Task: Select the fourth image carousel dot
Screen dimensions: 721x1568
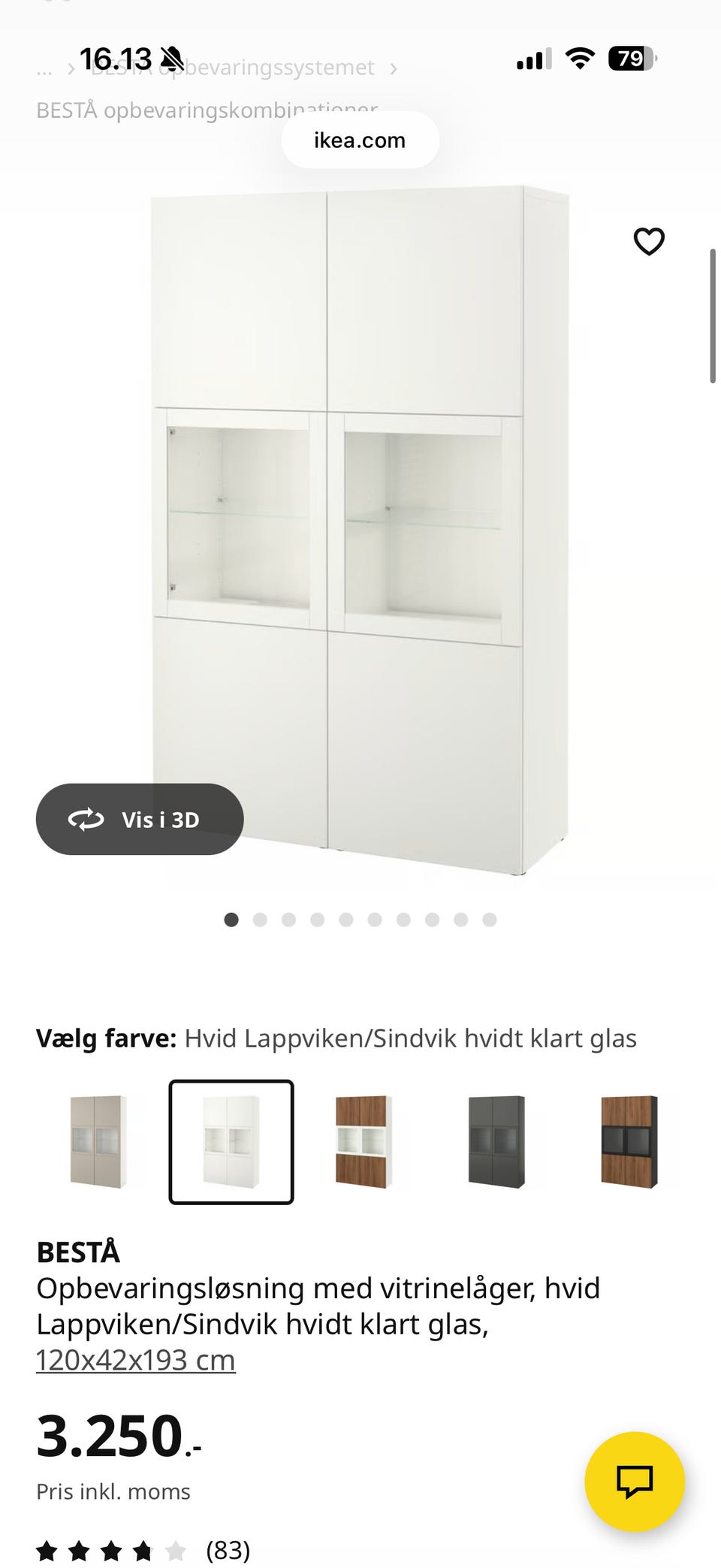Action: tap(317, 919)
